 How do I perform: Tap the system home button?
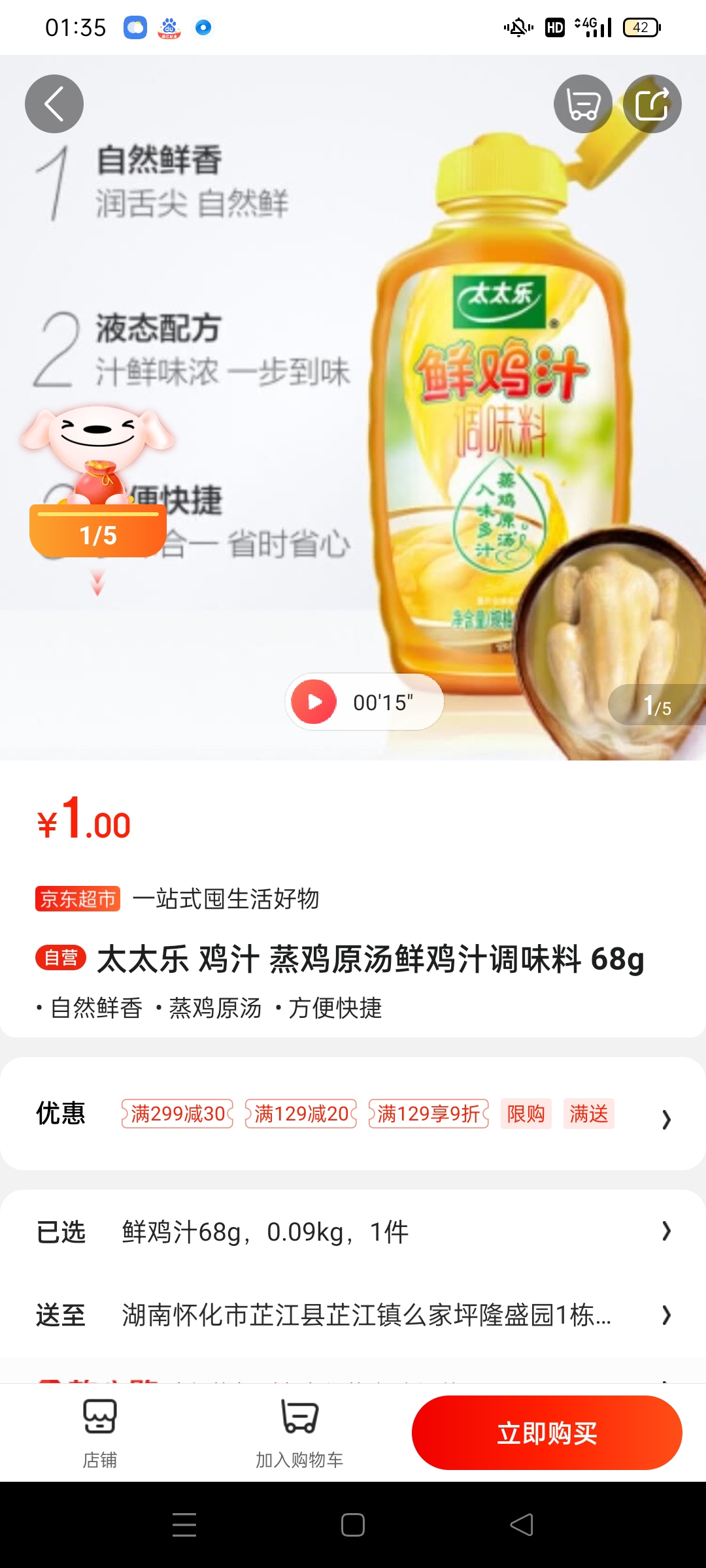pyautogui.click(x=353, y=1526)
